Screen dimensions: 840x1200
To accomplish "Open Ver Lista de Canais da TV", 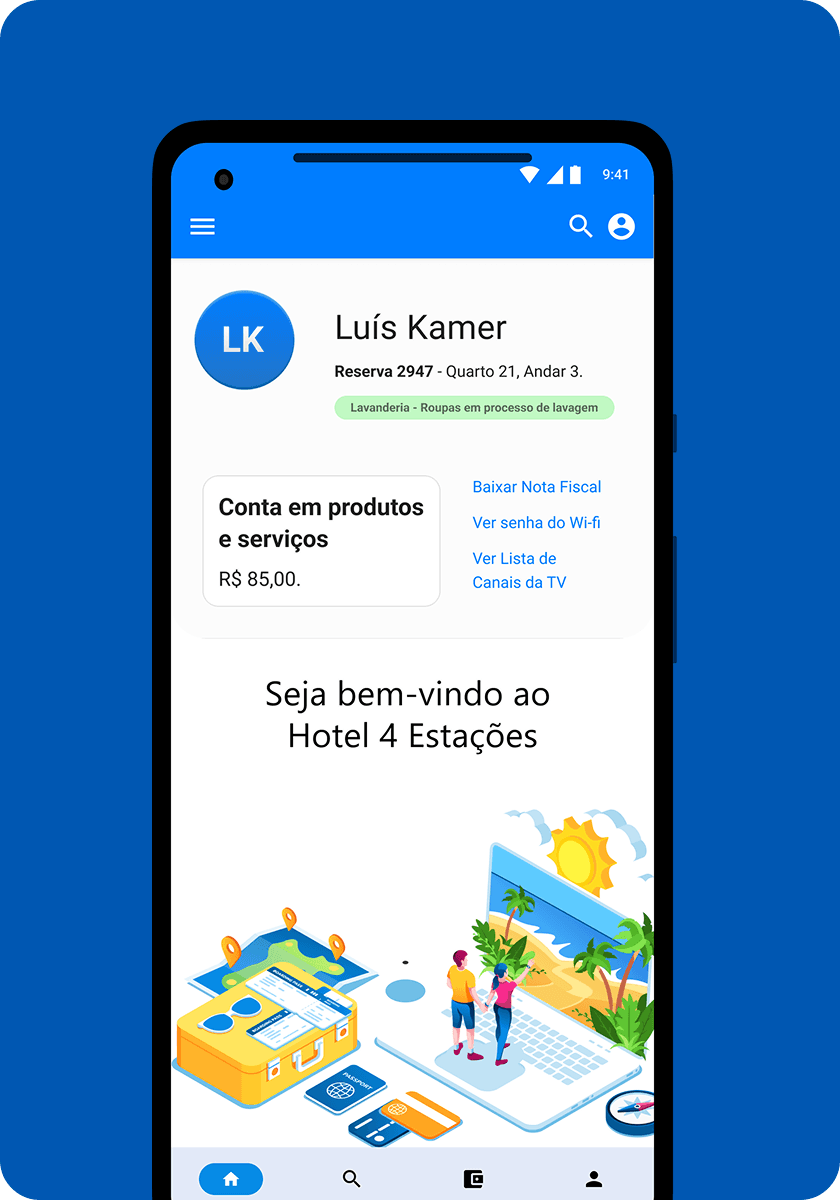I will (x=519, y=570).
